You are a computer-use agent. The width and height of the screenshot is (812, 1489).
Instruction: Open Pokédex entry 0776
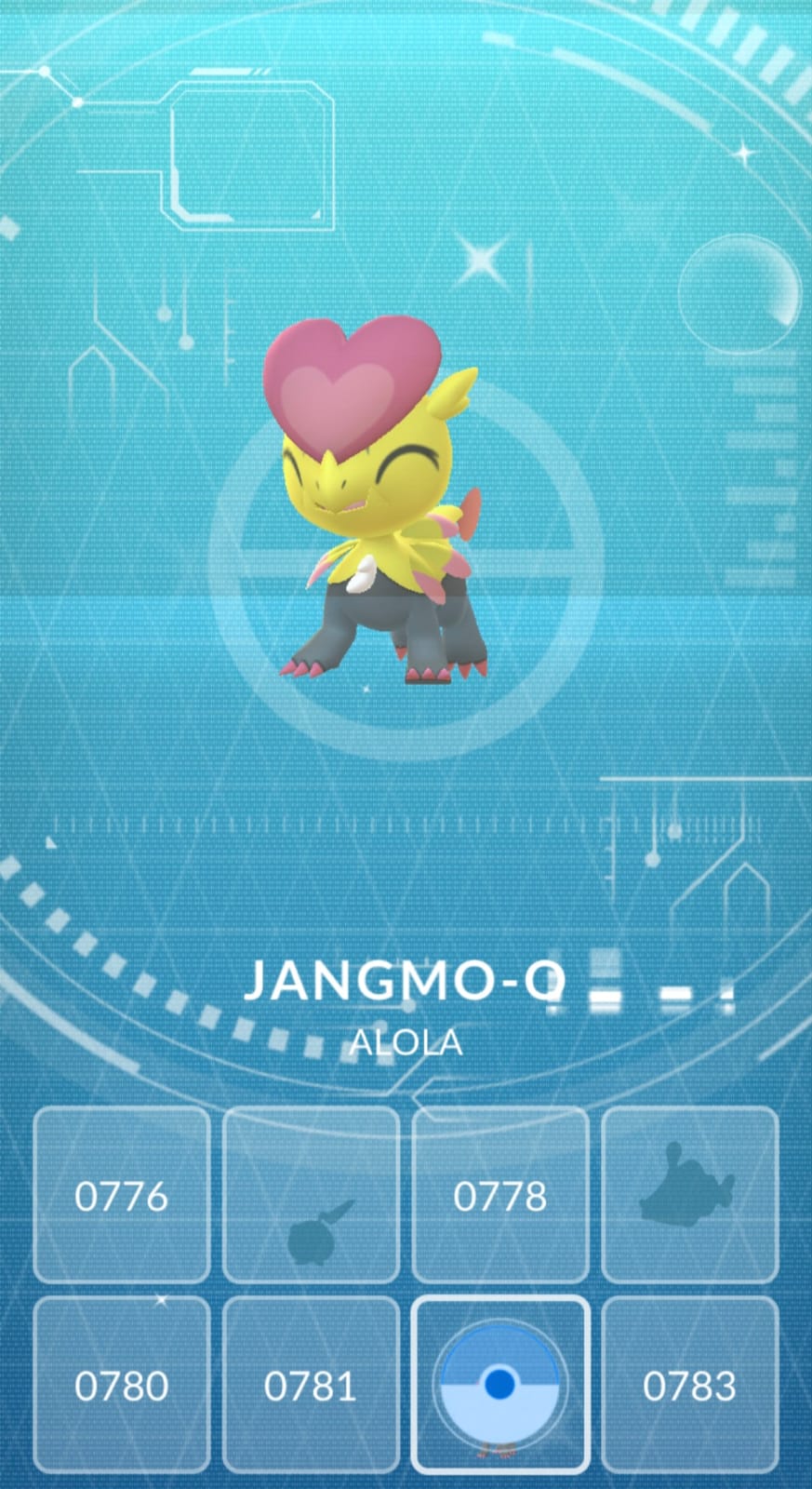coord(121,1195)
